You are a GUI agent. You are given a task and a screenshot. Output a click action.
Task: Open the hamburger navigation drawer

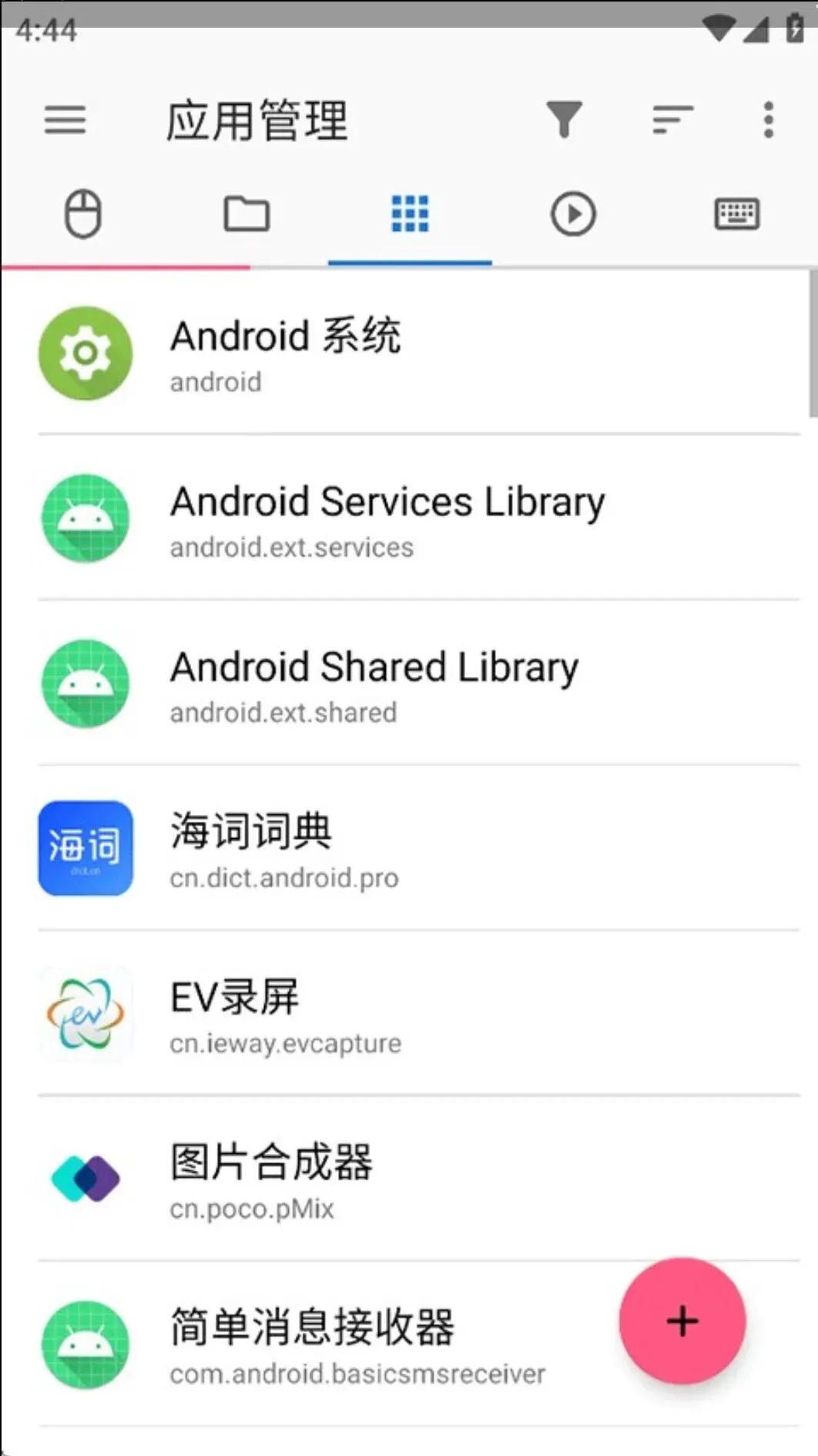pyautogui.click(x=65, y=120)
